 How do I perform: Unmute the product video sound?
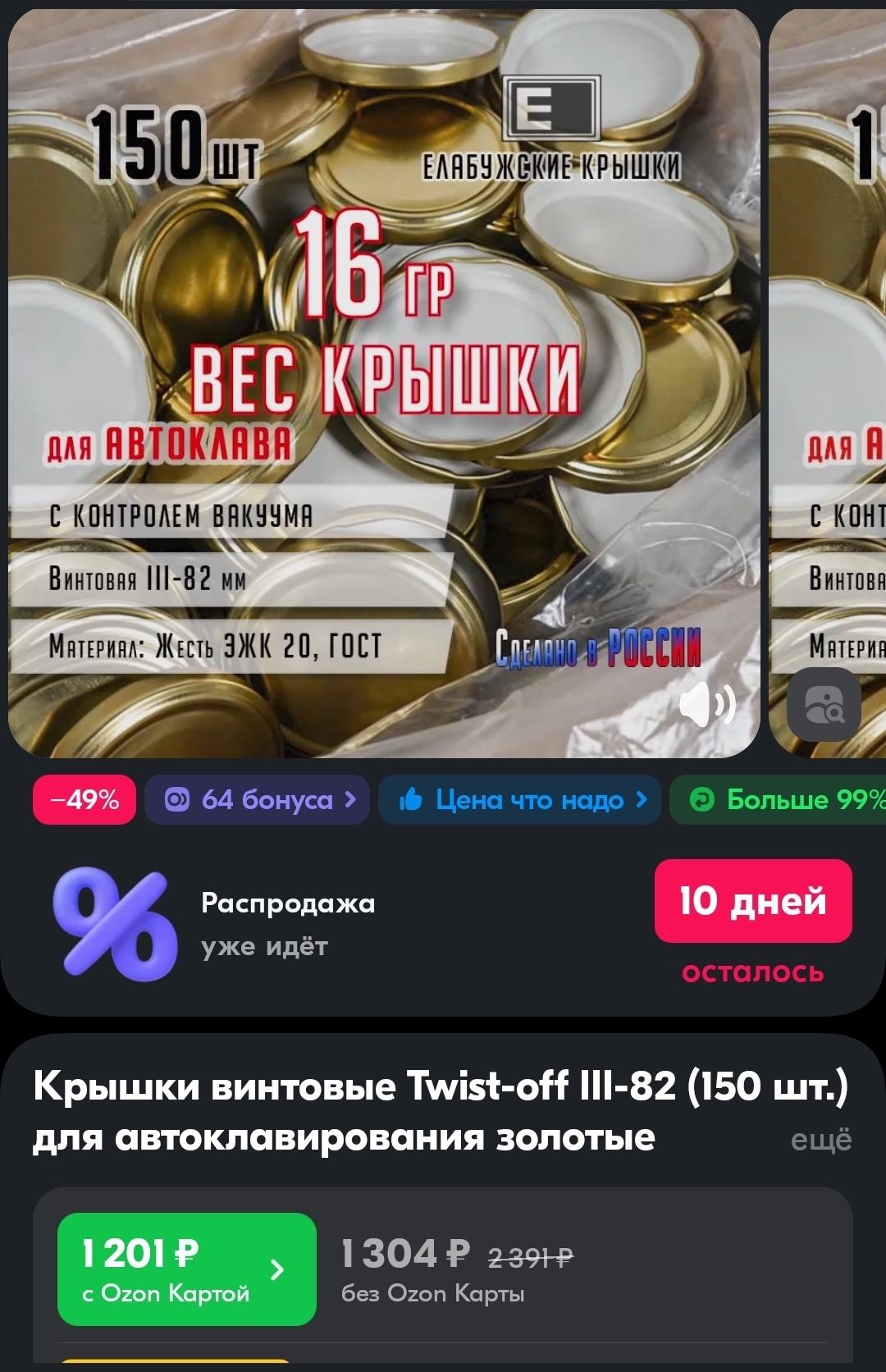pyautogui.click(x=707, y=704)
